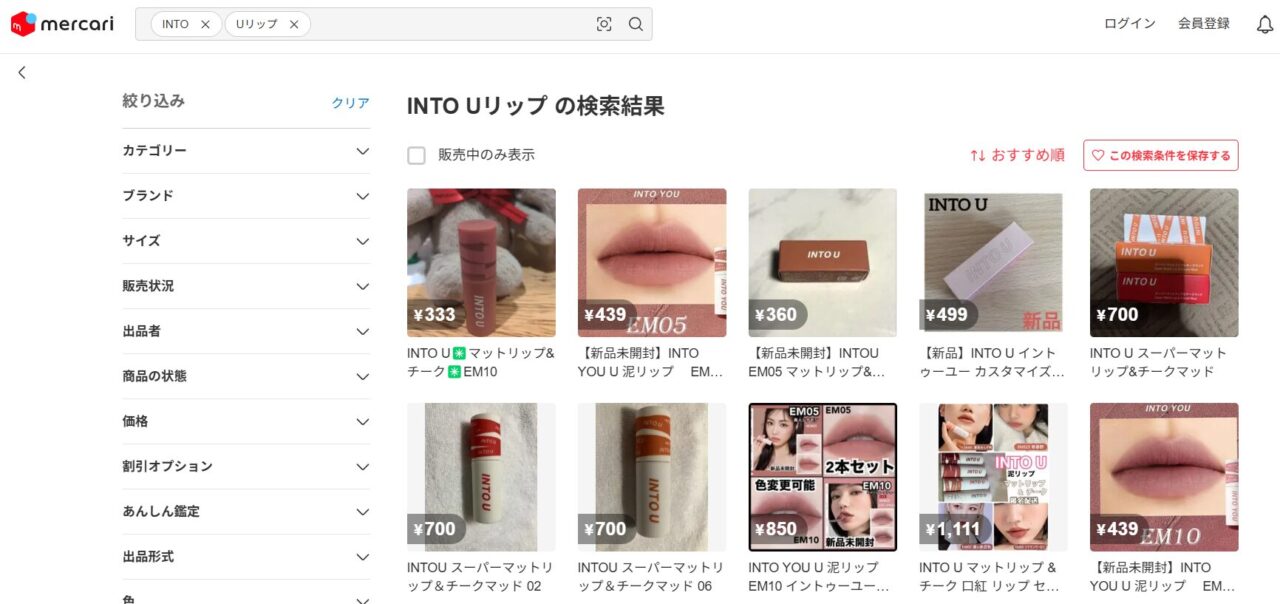Open the ¥850 2本セット listing
The width and height of the screenshot is (1280, 604).
[822, 477]
